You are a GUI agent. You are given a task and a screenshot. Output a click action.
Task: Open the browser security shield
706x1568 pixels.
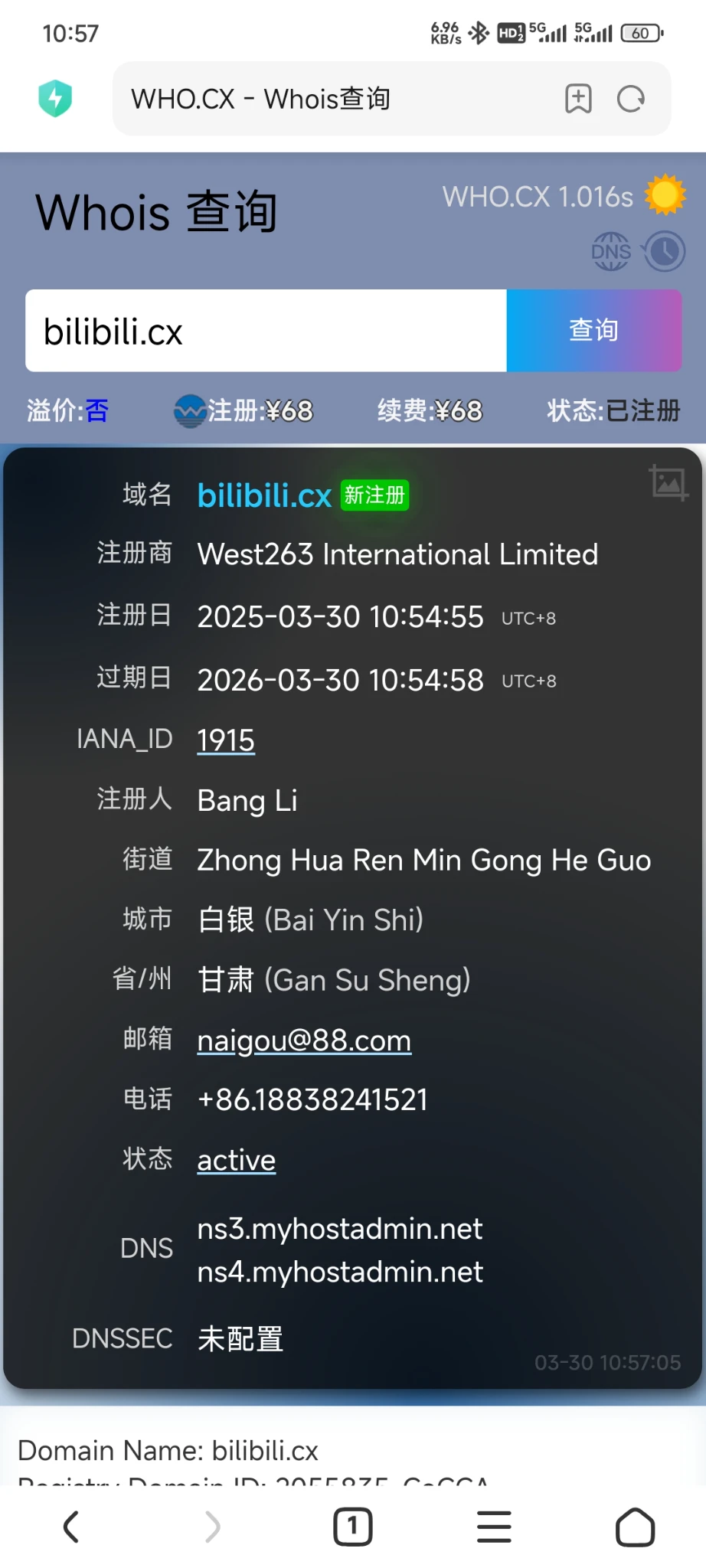(55, 99)
